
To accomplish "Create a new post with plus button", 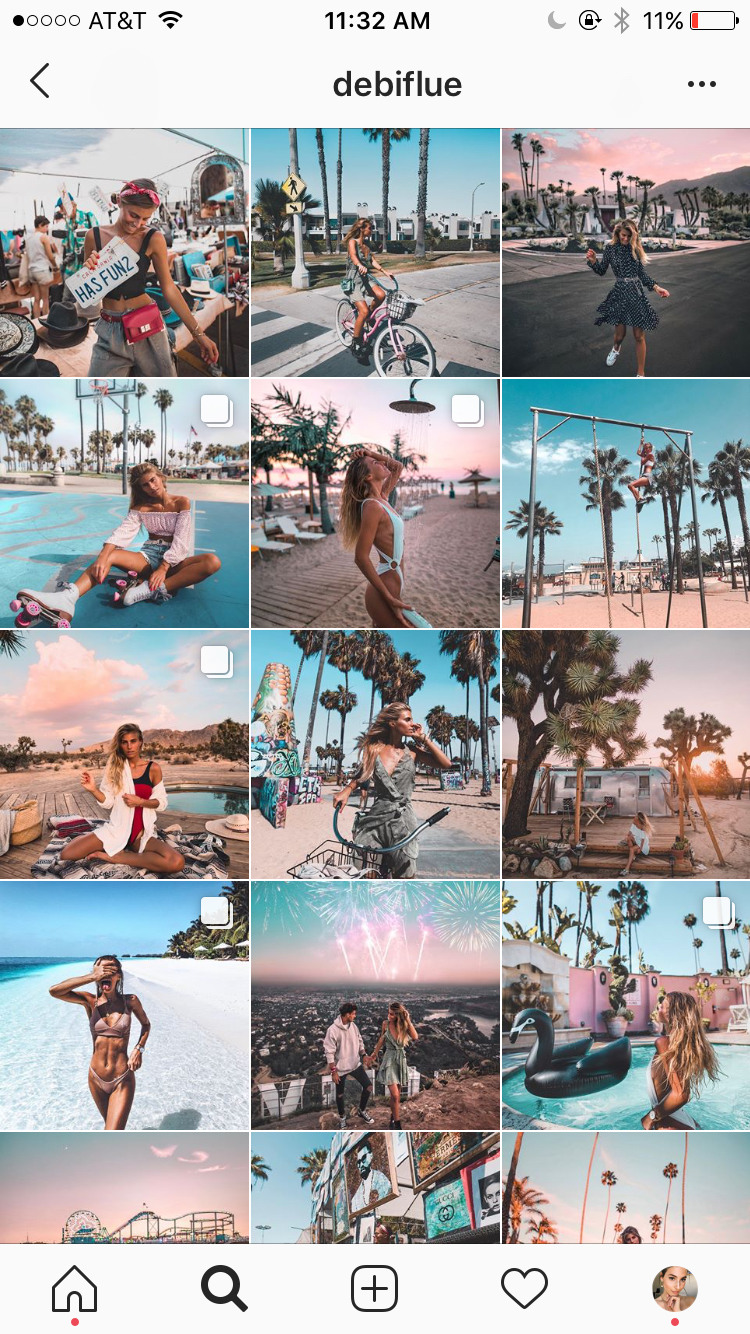I will coord(375,1288).
